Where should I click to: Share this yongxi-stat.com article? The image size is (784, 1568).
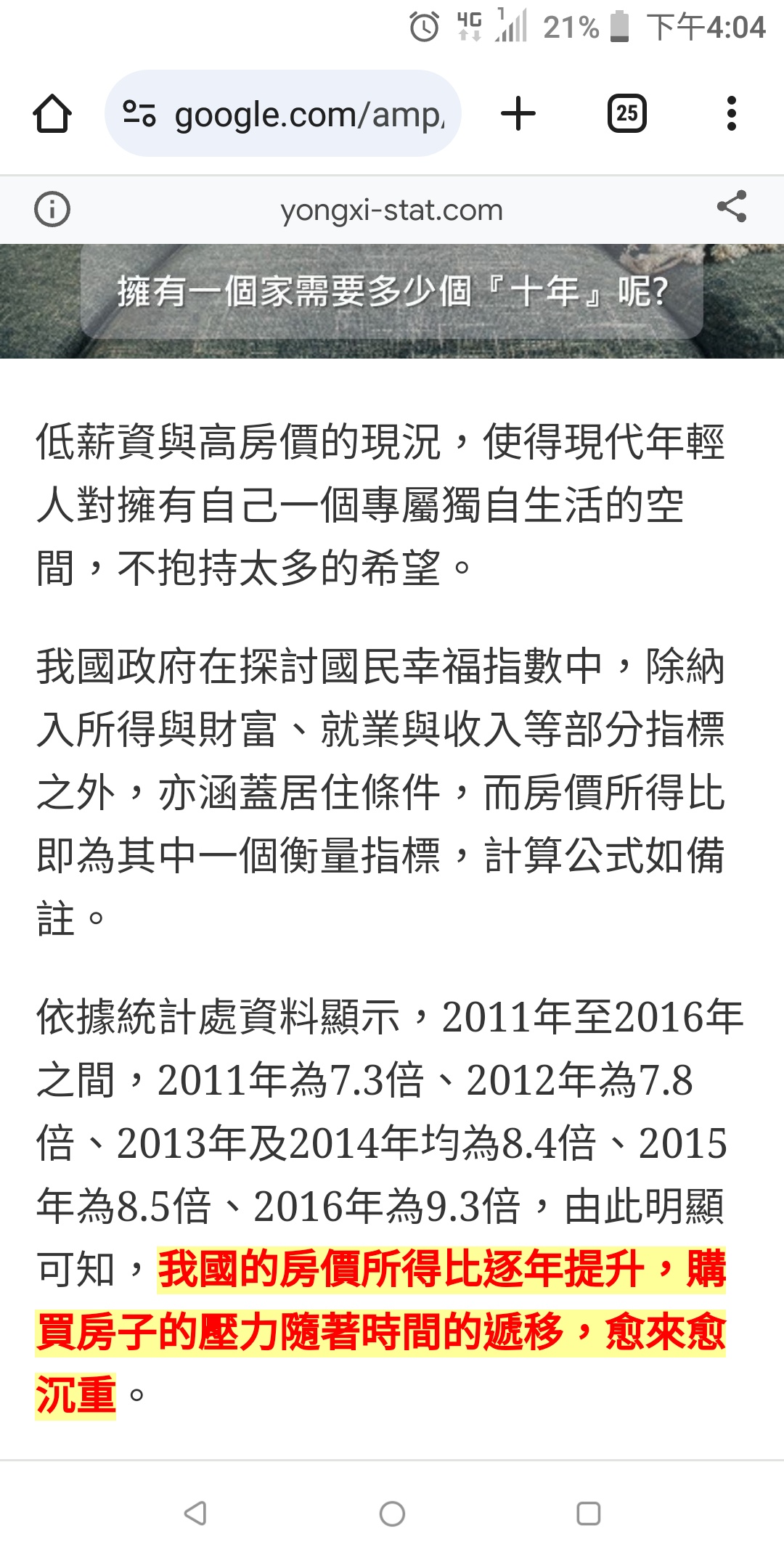(x=731, y=207)
